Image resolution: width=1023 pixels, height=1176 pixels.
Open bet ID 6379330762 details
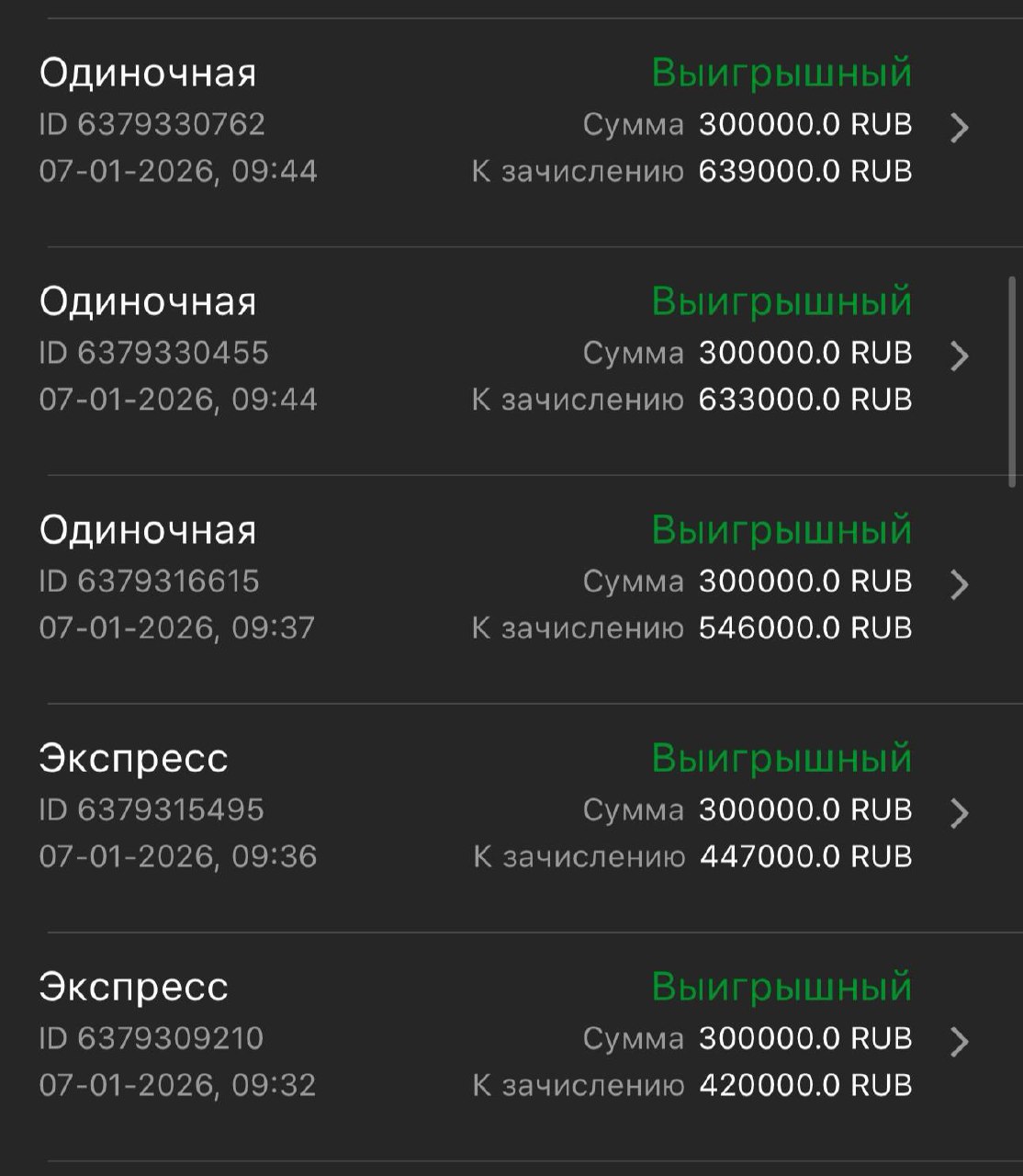(x=959, y=127)
